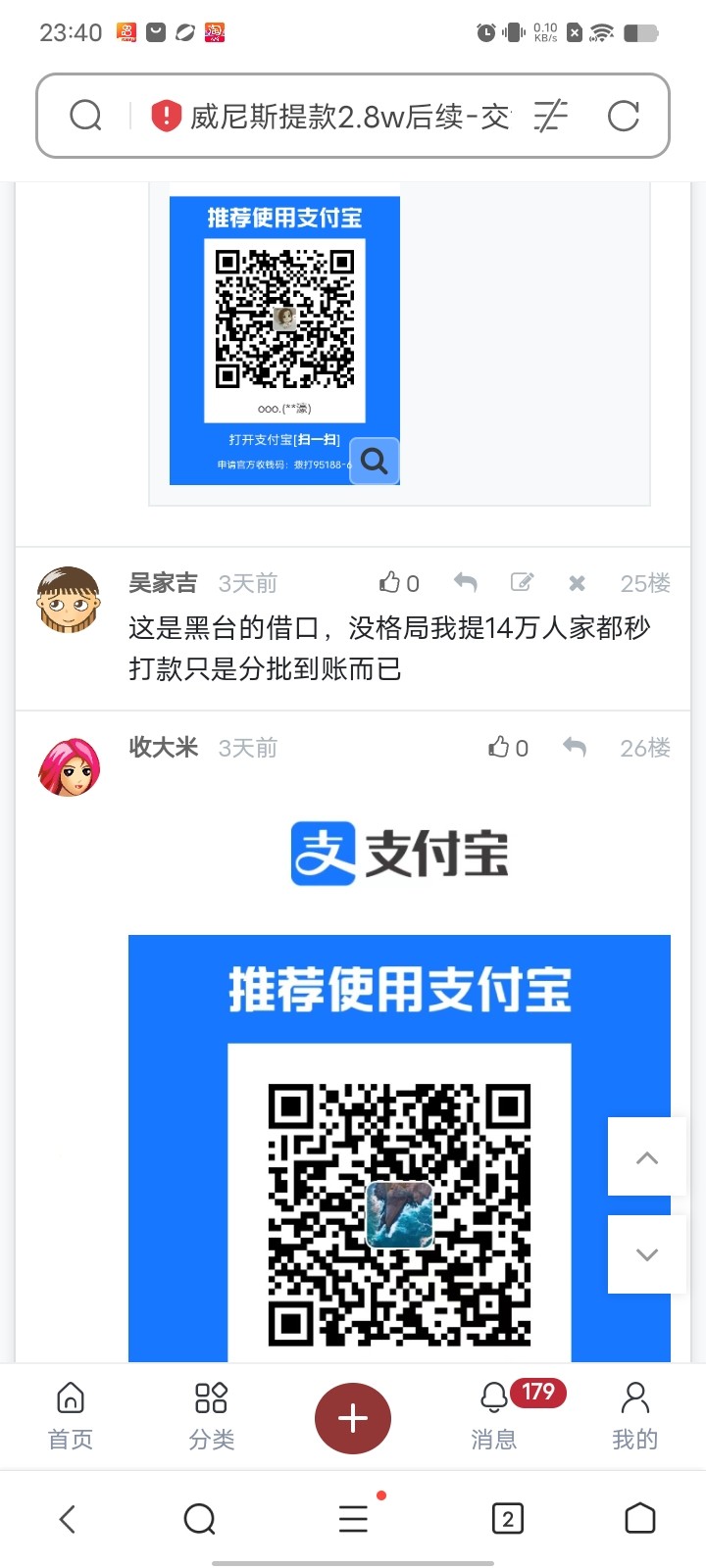Open the magnifier on the small QR image
The height and width of the screenshot is (1568, 706).
point(375,461)
